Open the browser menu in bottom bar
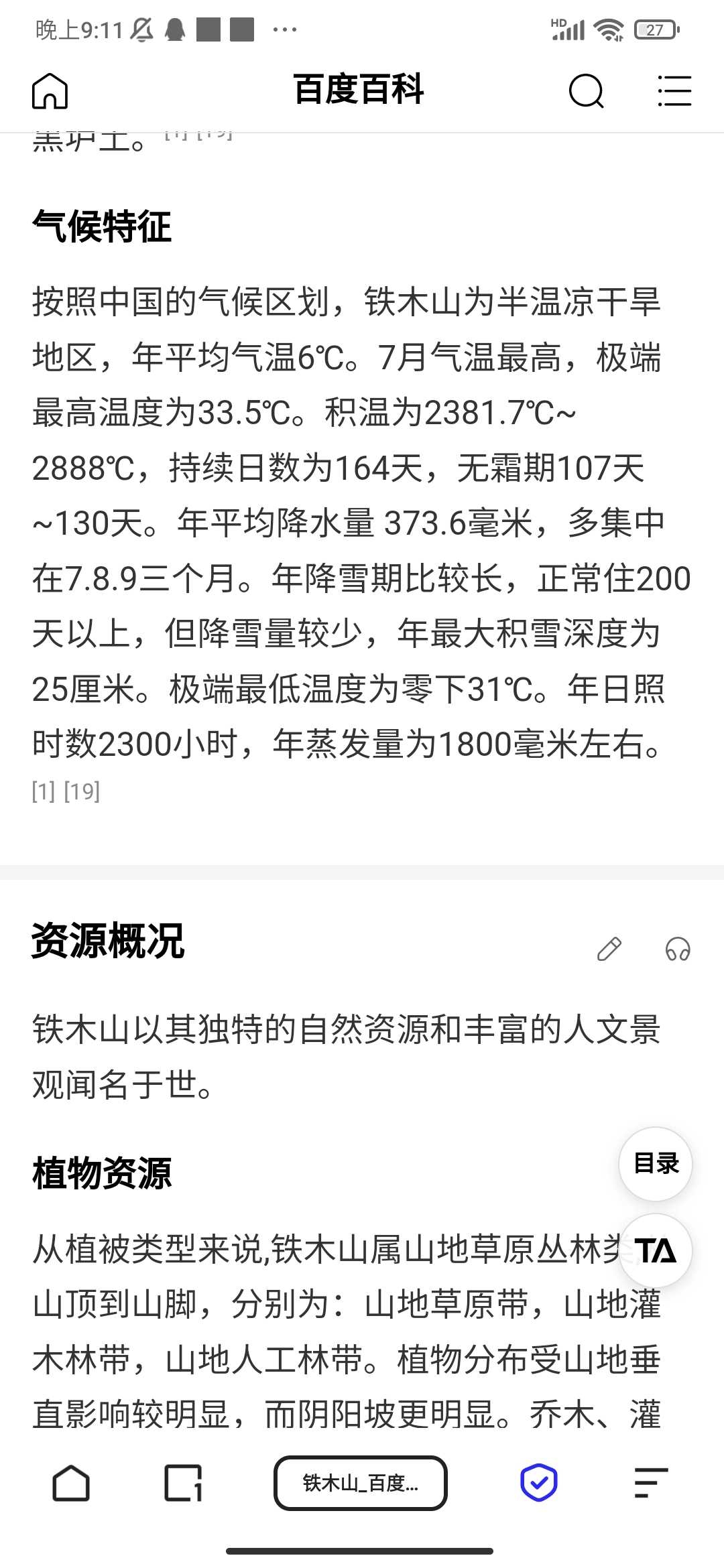Screen dimensions: 724x1568 coord(651,1483)
